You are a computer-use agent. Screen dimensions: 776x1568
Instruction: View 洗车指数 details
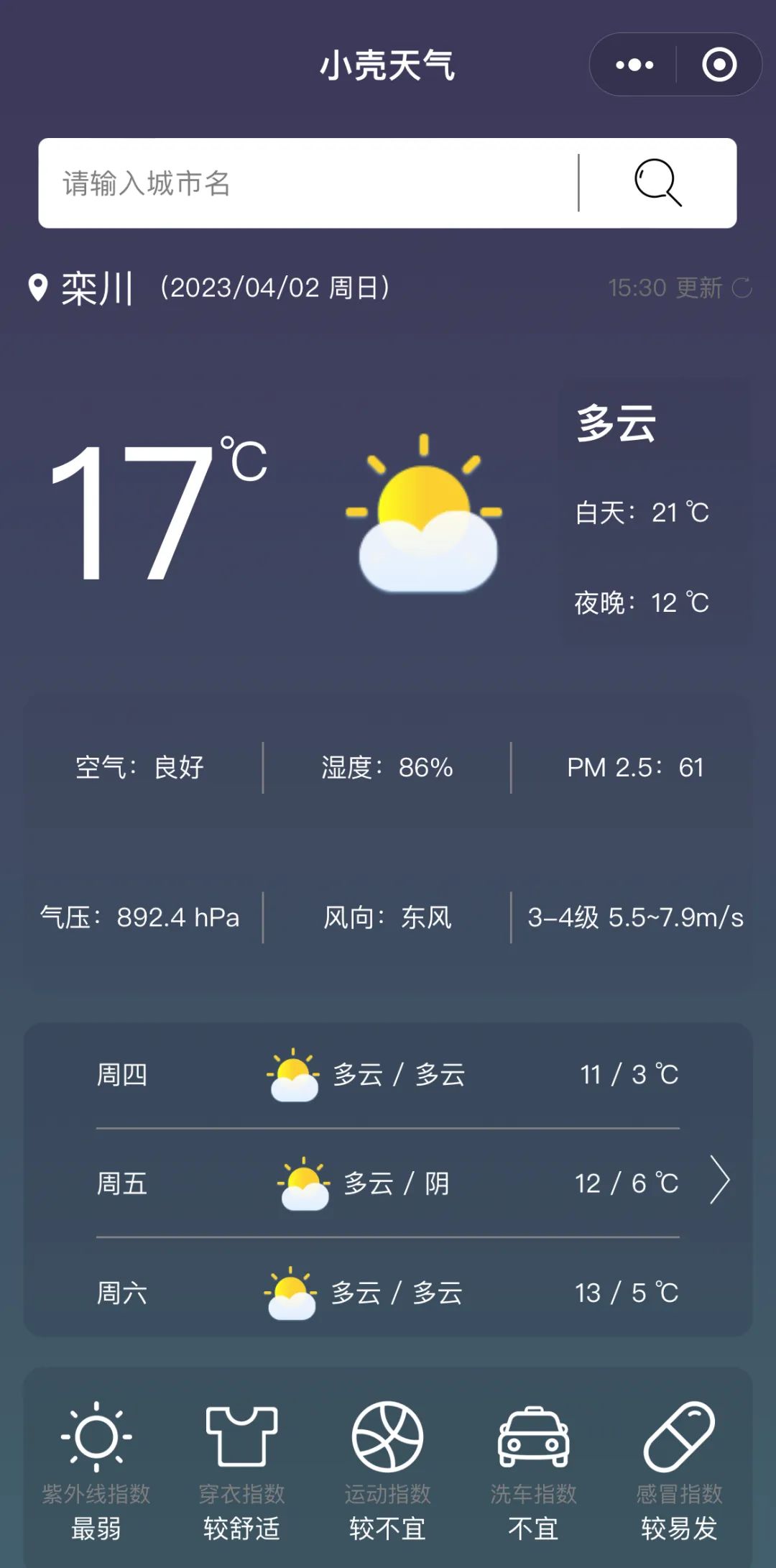coord(533,1471)
